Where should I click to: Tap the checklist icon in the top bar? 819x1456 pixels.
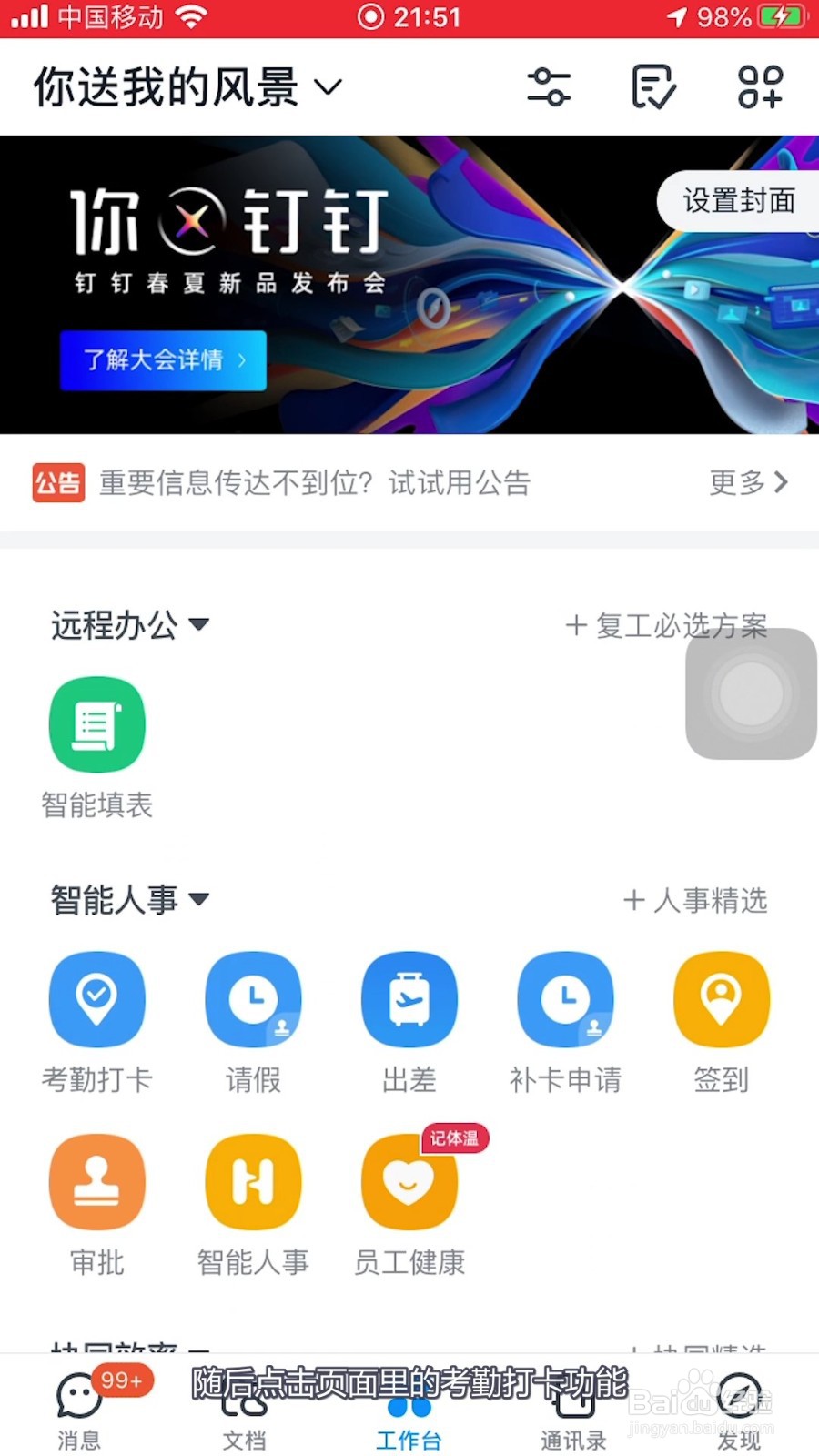(653, 86)
